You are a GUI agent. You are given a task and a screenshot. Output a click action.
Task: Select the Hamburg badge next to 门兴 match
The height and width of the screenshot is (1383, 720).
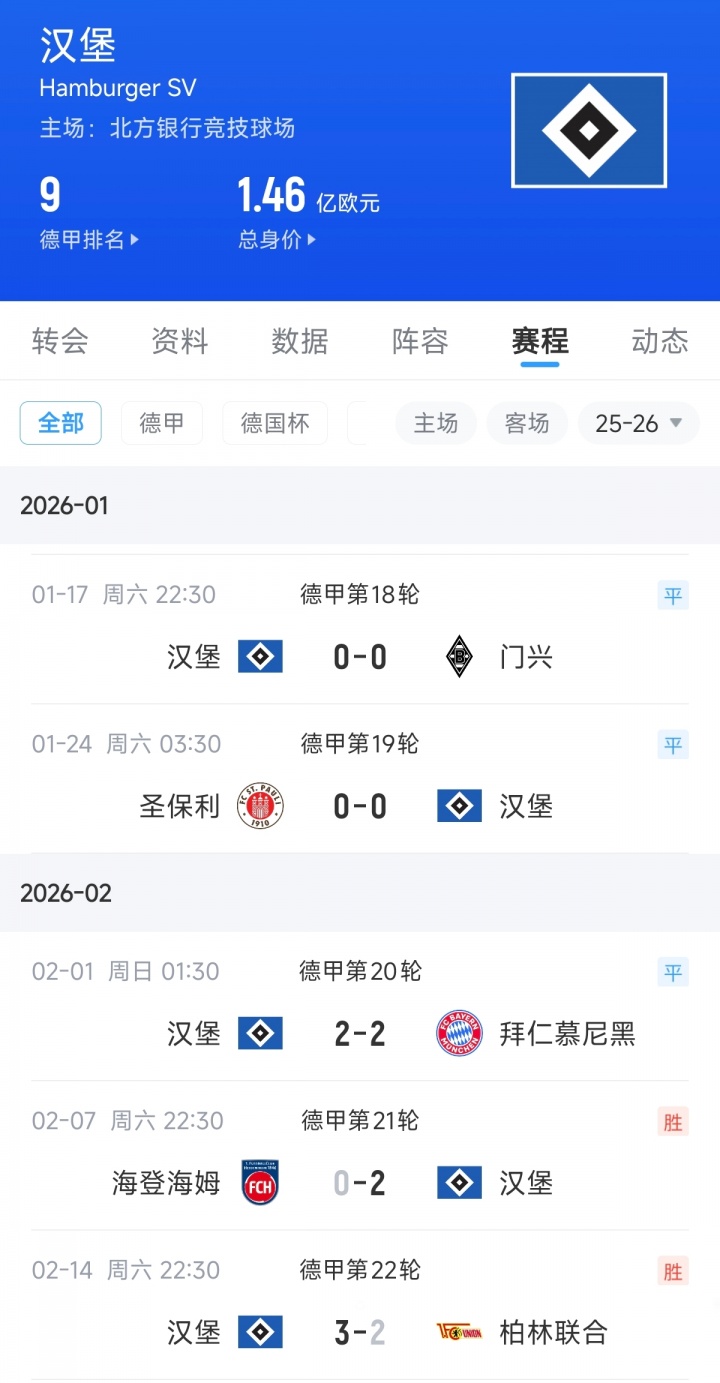[258, 657]
